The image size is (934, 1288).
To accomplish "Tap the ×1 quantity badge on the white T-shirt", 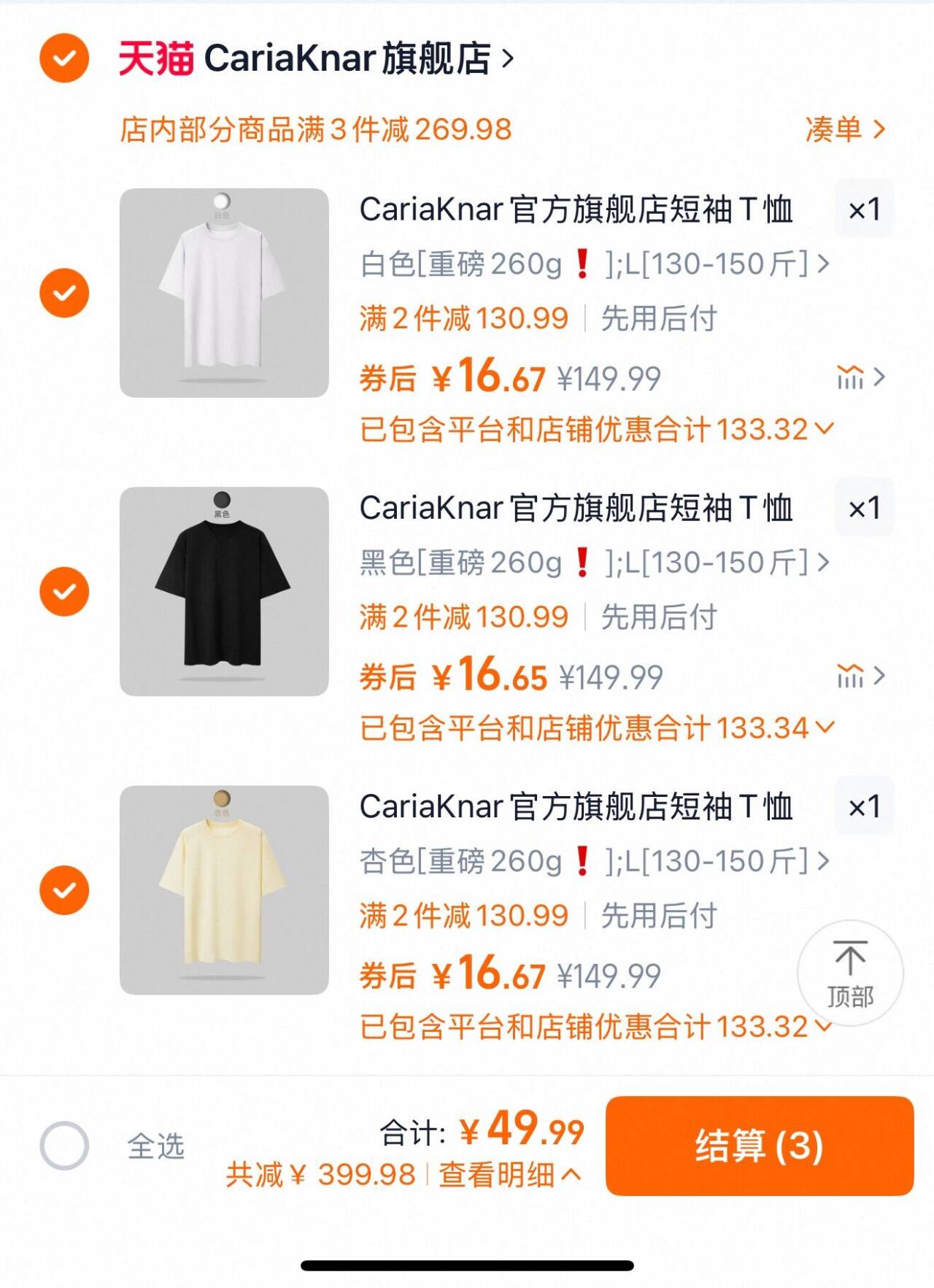I will 865,209.
